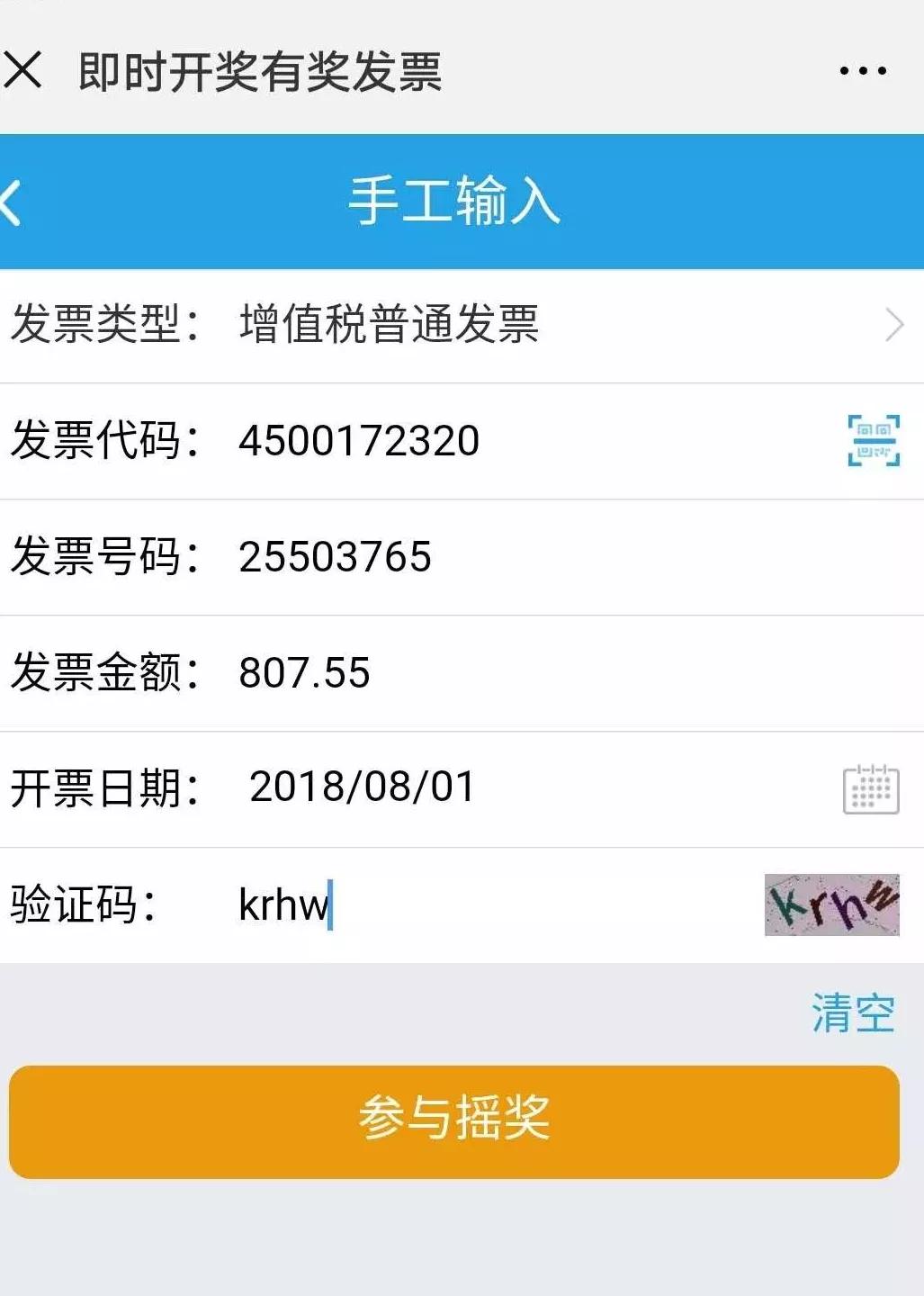This screenshot has width=924, height=1296.
Task: Tap the back arrow on the blue header
Action: (9, 202)
